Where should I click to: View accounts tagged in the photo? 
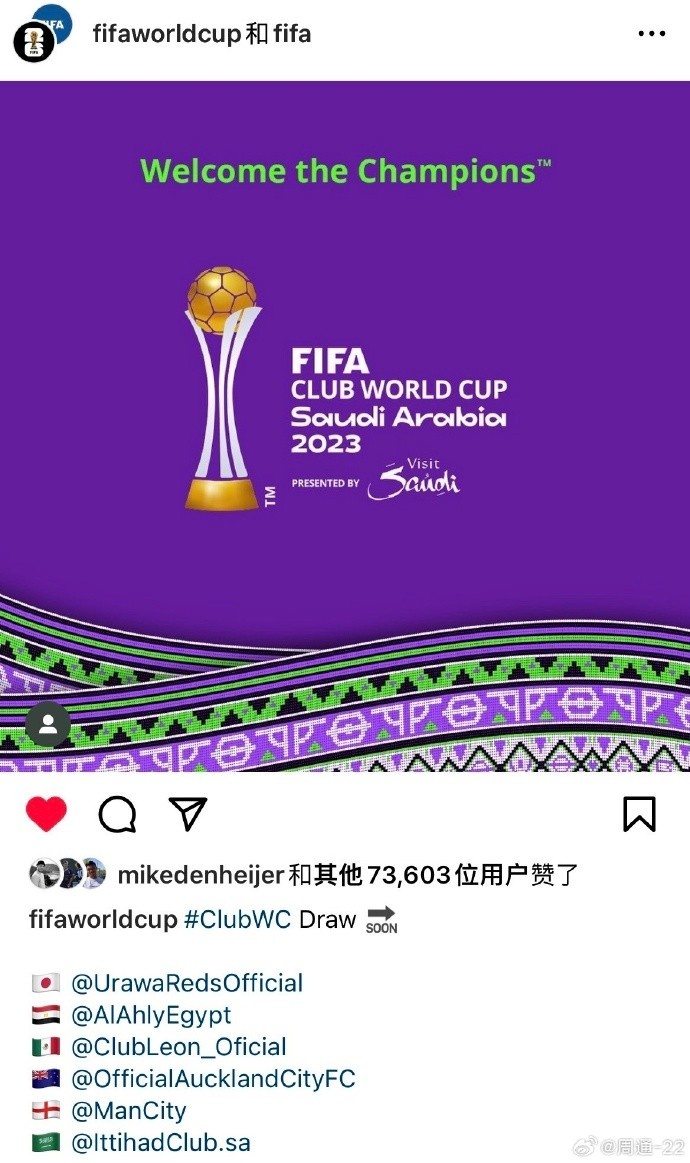48,725
